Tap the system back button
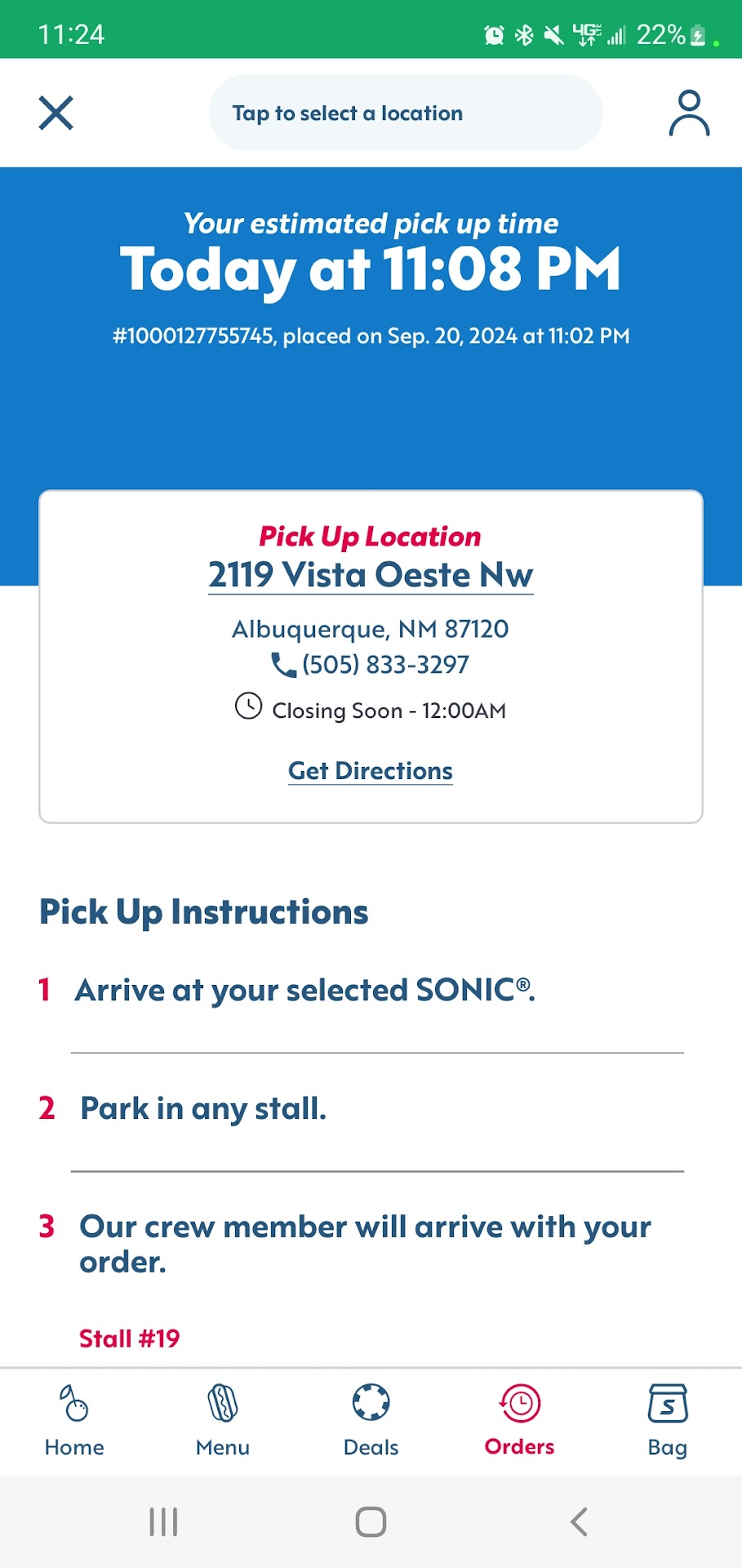Image resolution: width=742 pixels, height=1568 pixels. click(x=579, y=1521)
